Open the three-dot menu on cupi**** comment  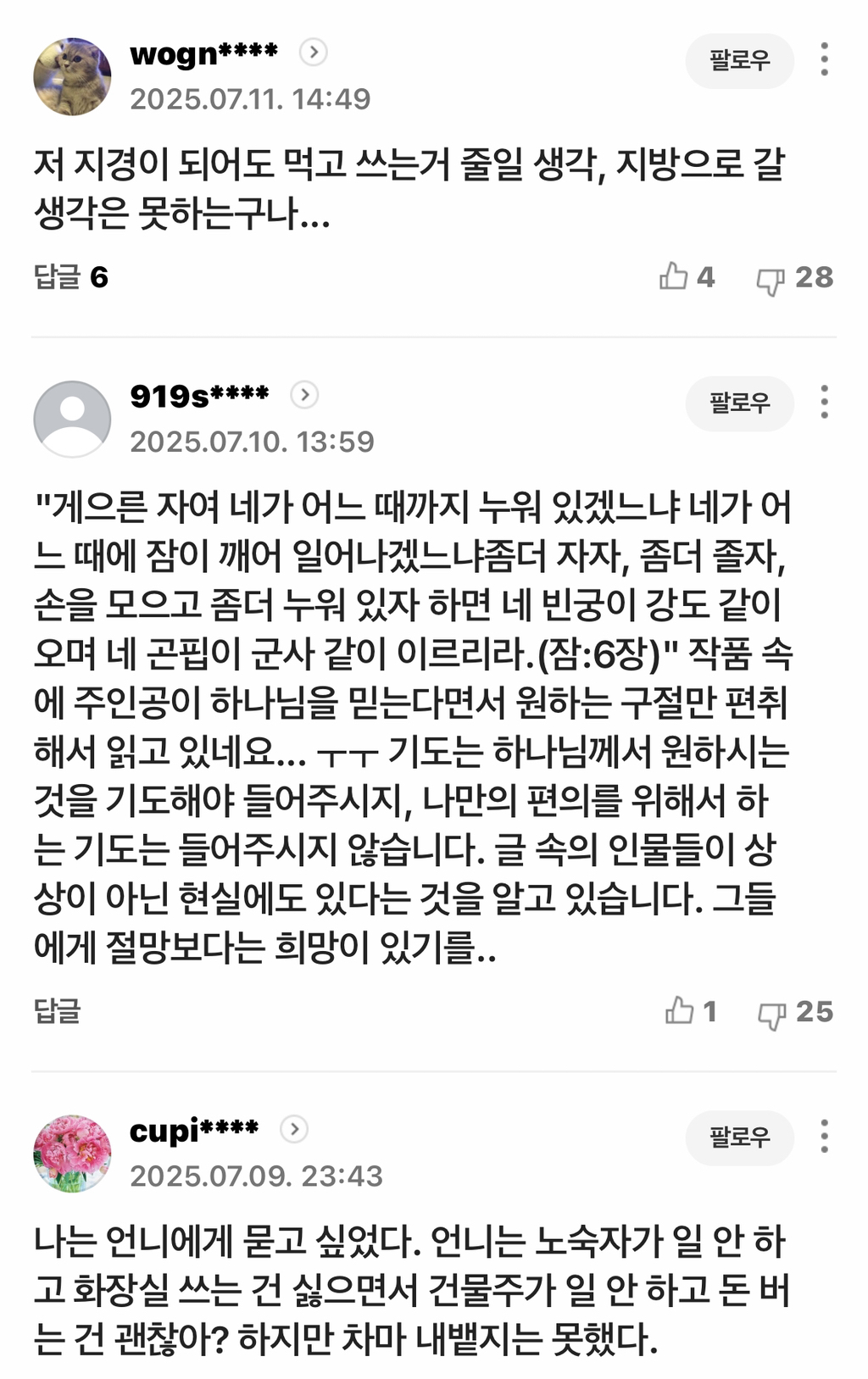pos(824,1137)
